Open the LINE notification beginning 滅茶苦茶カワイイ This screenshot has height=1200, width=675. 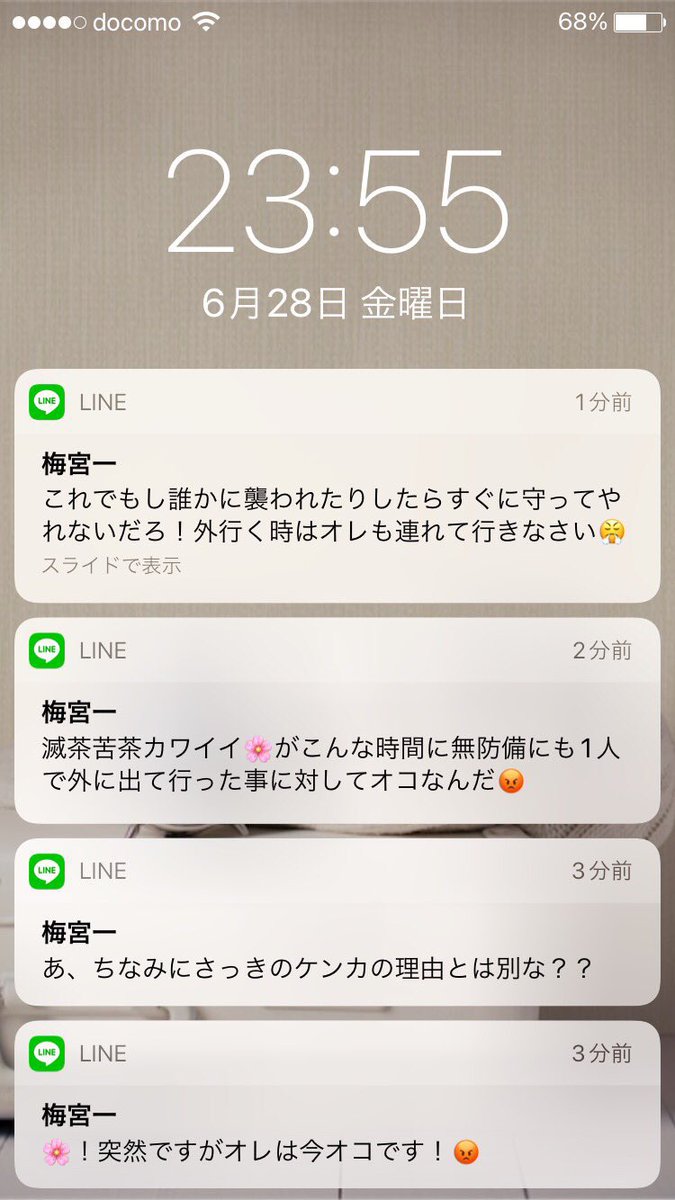coord(337,721)
